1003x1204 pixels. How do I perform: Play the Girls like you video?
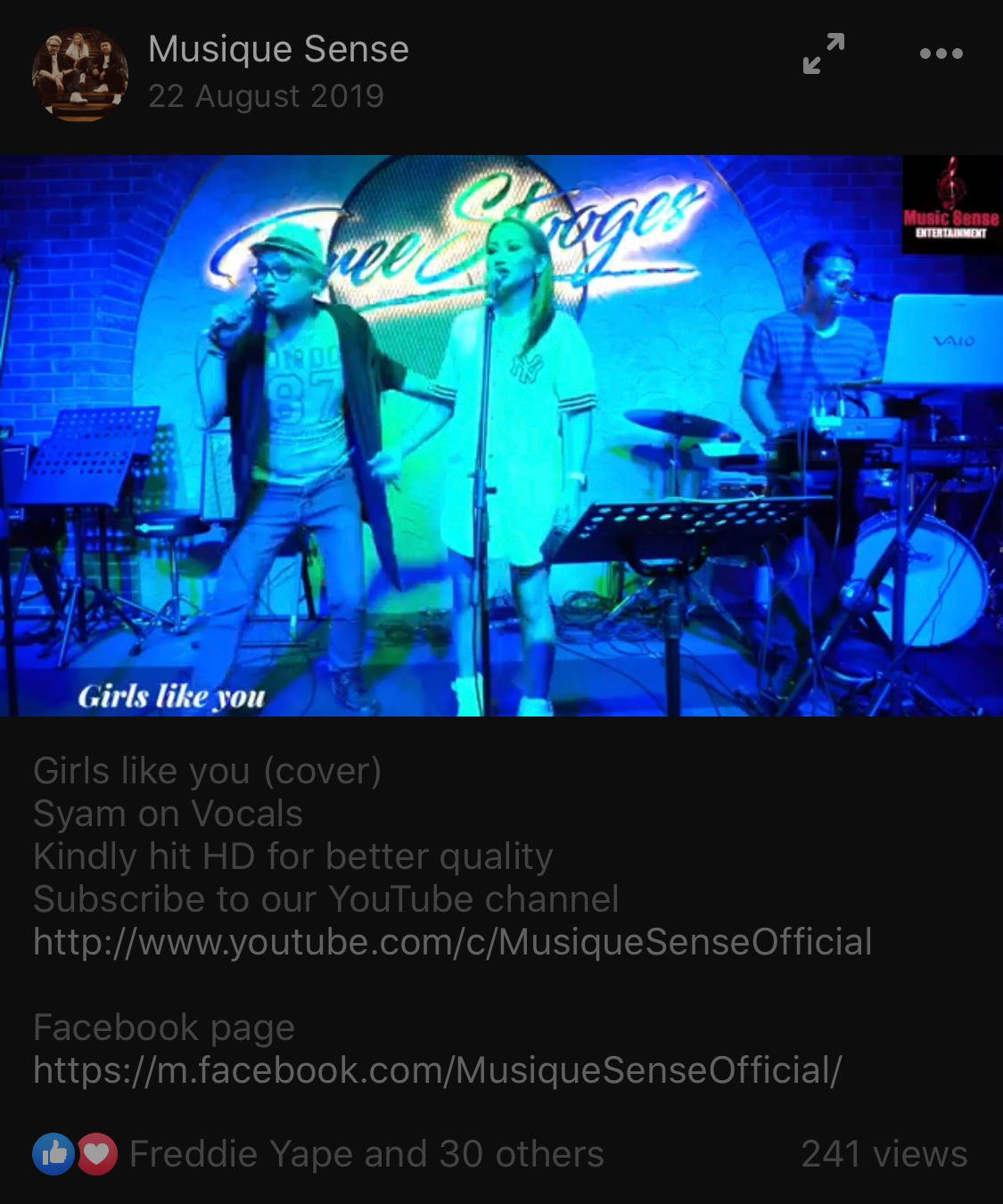(501, 436)
